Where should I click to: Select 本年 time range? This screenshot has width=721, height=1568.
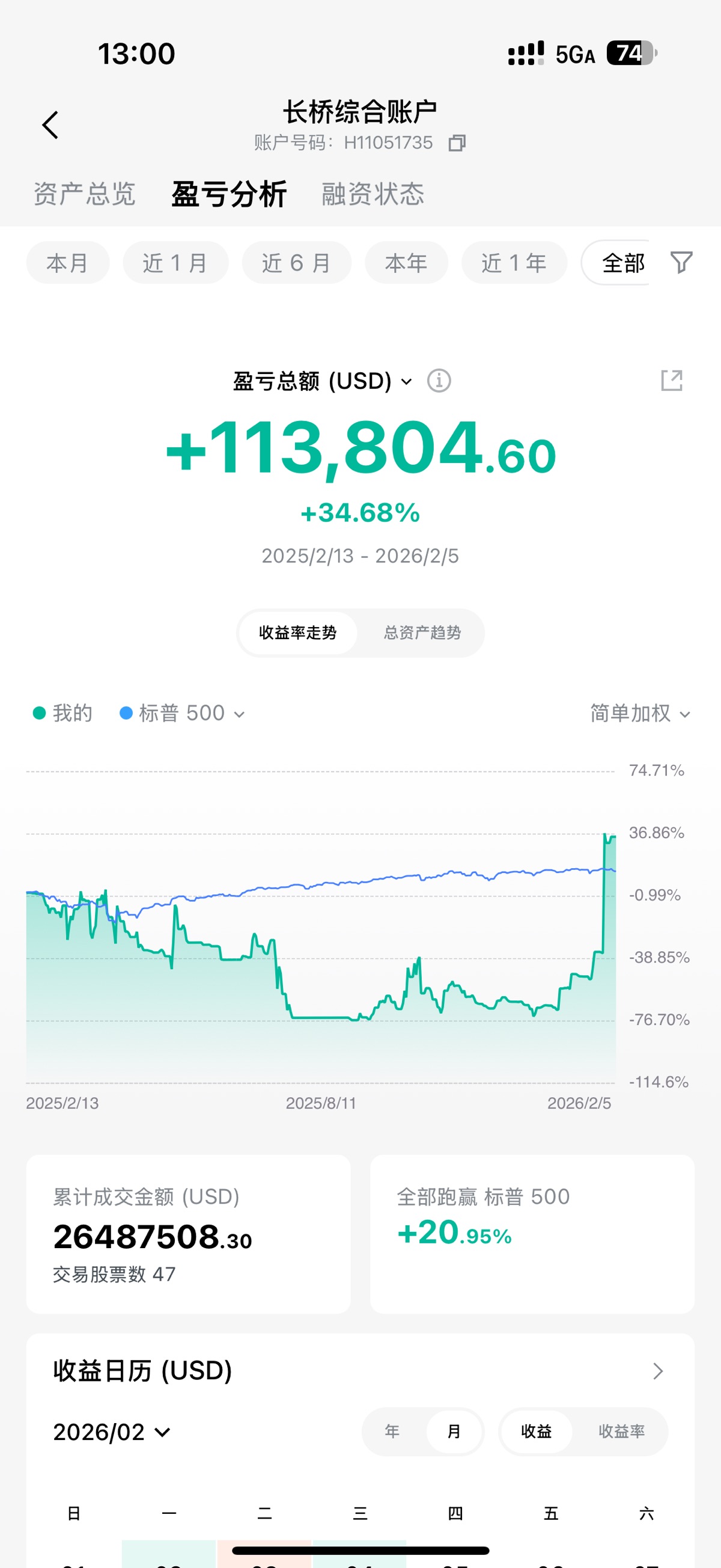pyautogui.click(x=406, y=263)
